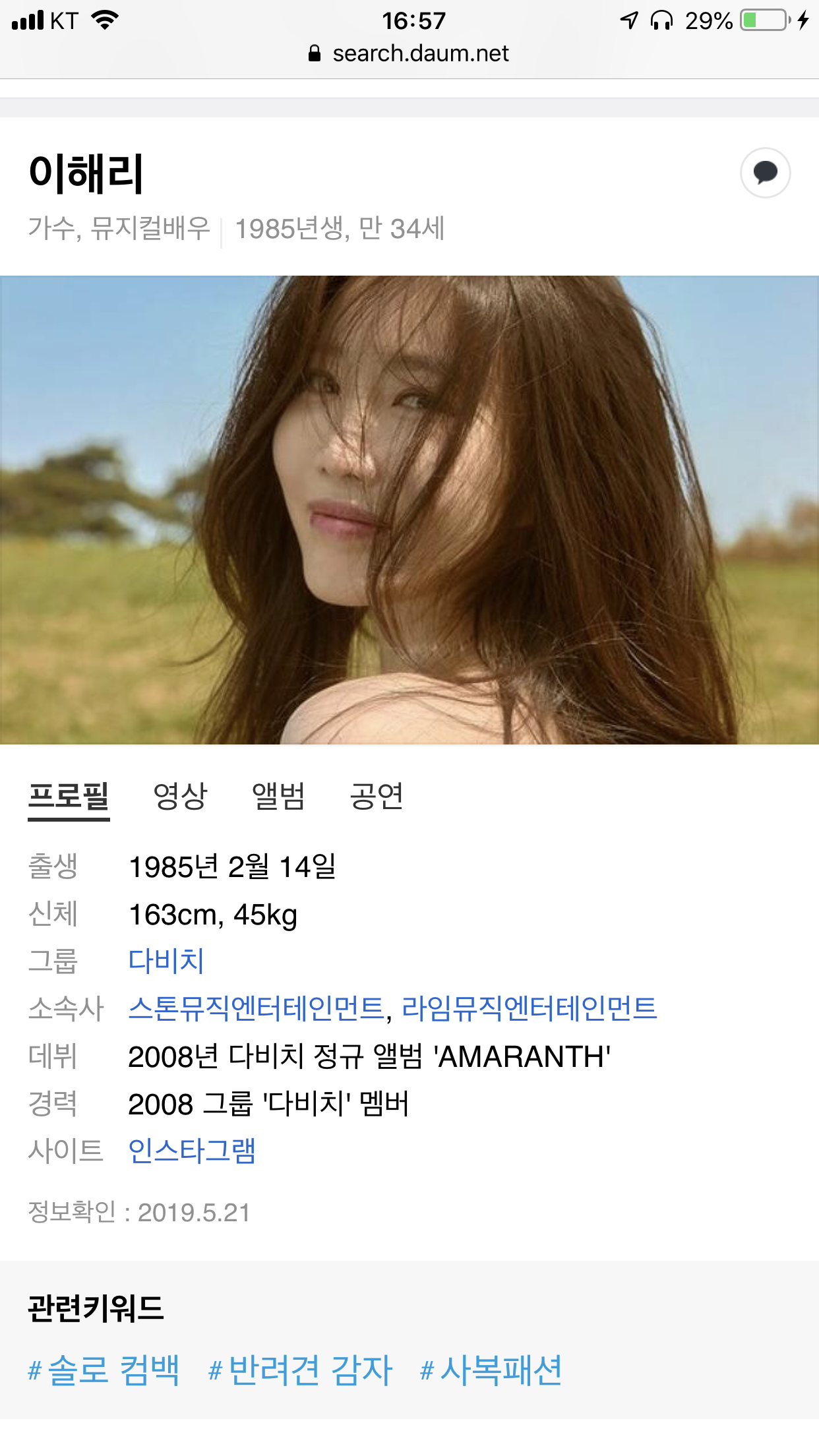Open 라임뮤직엔터테인먼트 agency link
This screenshot has width=819, height=1456.
coord(530,1009)
